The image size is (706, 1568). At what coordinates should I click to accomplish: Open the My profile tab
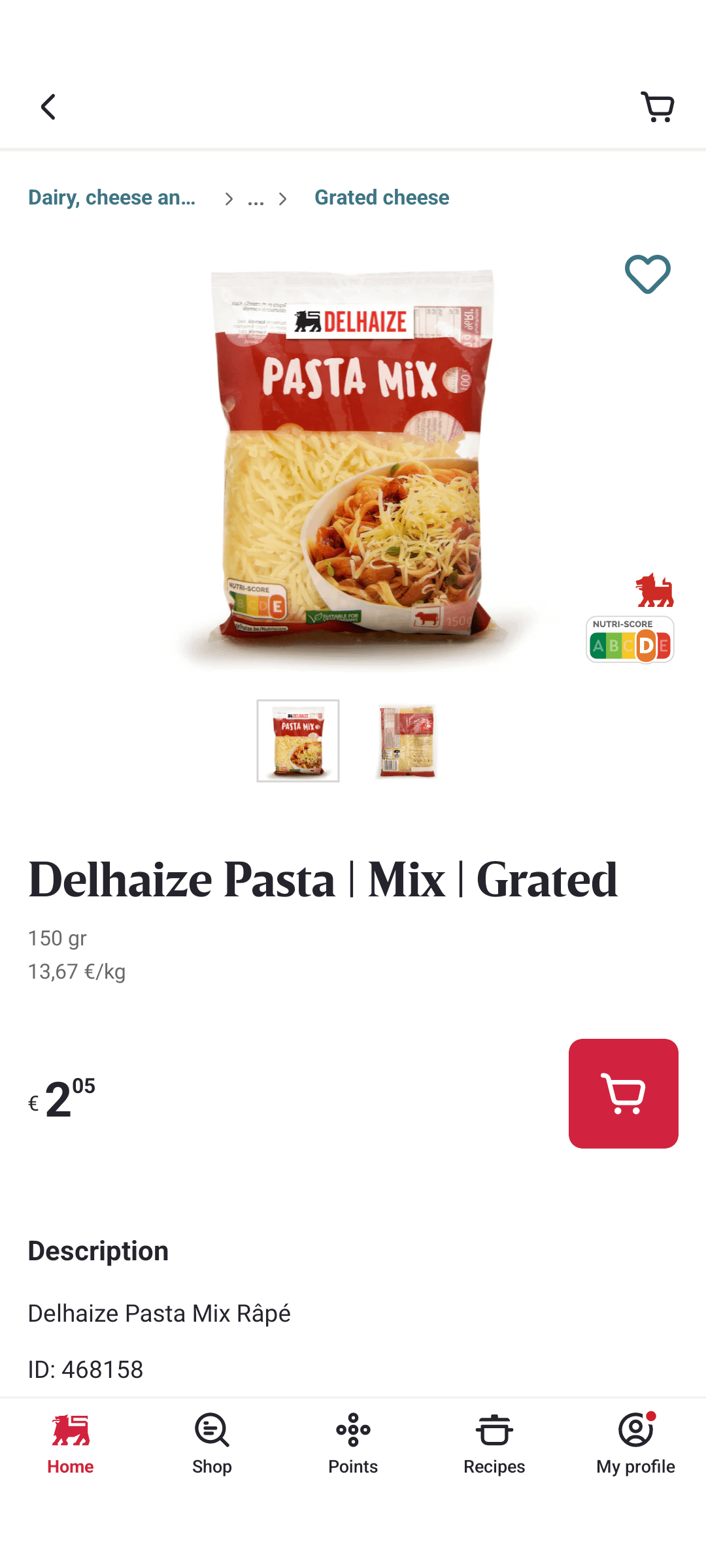point(635,1444)
